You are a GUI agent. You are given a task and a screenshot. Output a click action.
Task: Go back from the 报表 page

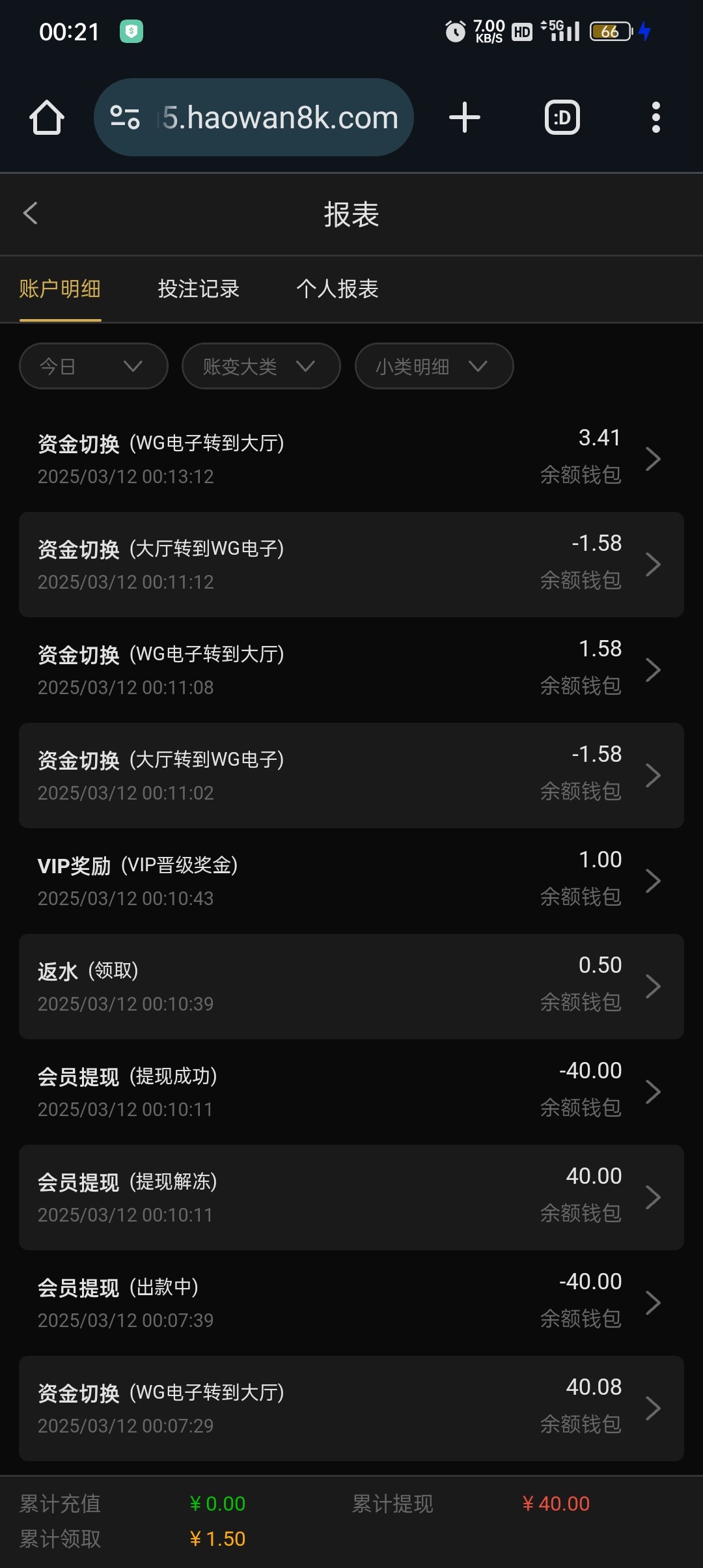click(31, 213)
